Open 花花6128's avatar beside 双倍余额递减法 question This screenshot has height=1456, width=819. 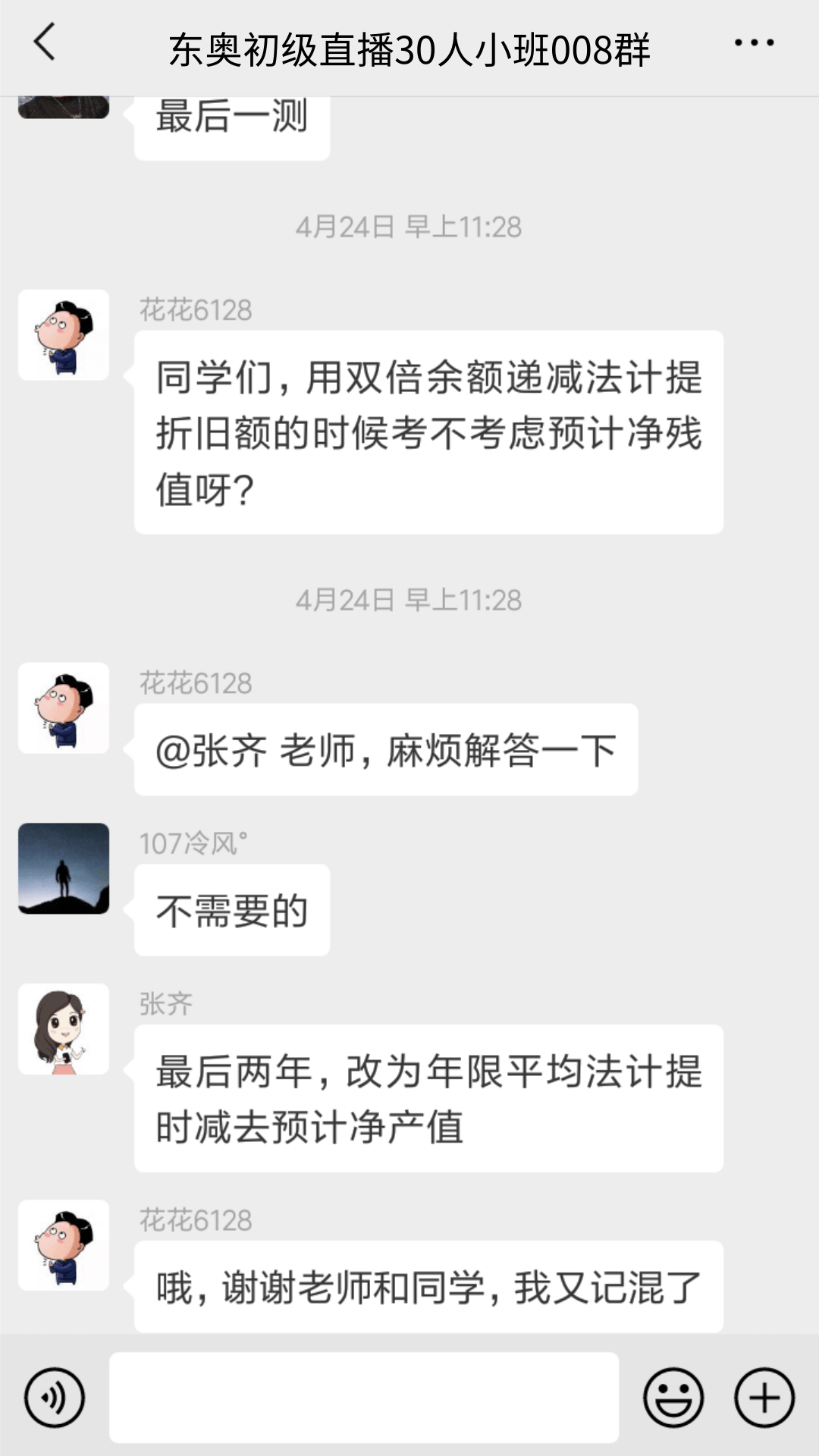[x=64, y=334]
